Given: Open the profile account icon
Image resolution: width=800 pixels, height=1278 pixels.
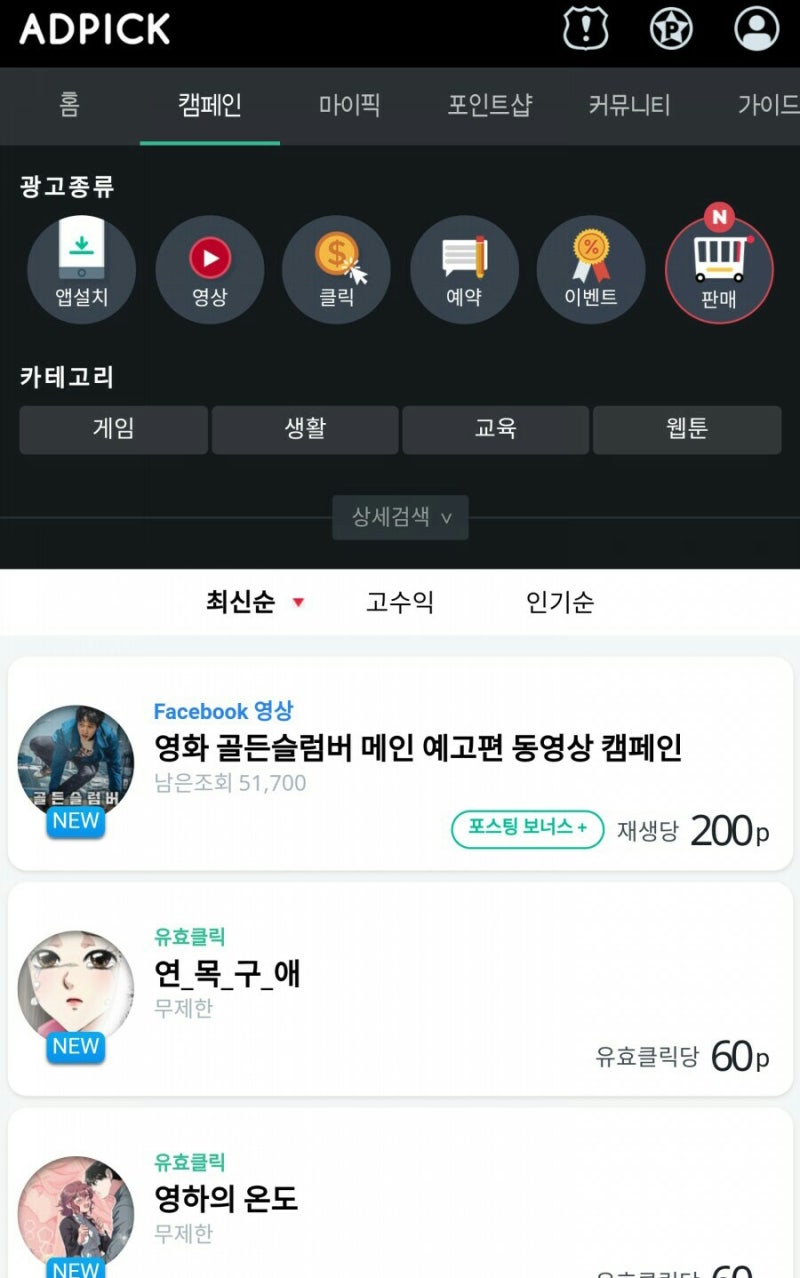Looking at the screenshot, I should click(756, 29).
